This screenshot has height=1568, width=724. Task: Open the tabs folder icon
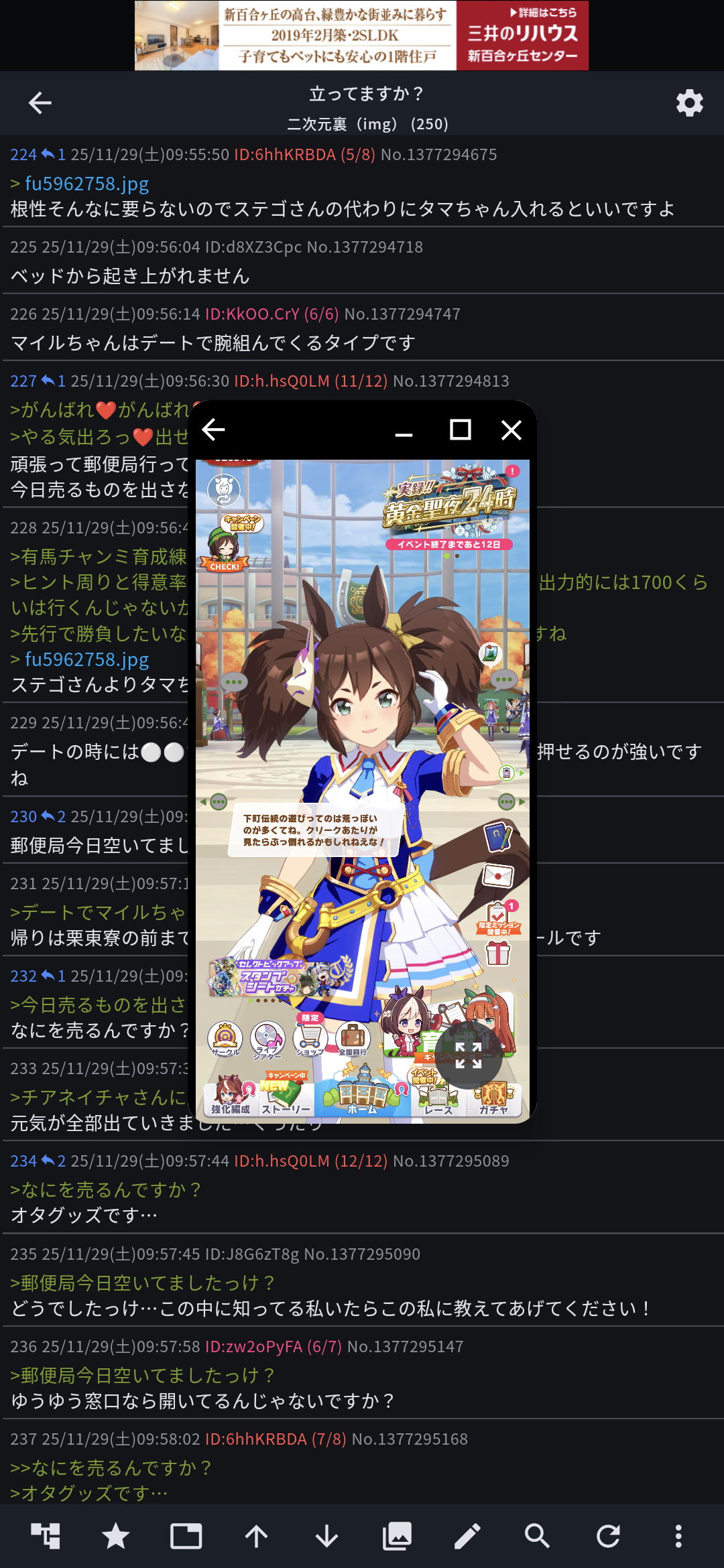186,1536
